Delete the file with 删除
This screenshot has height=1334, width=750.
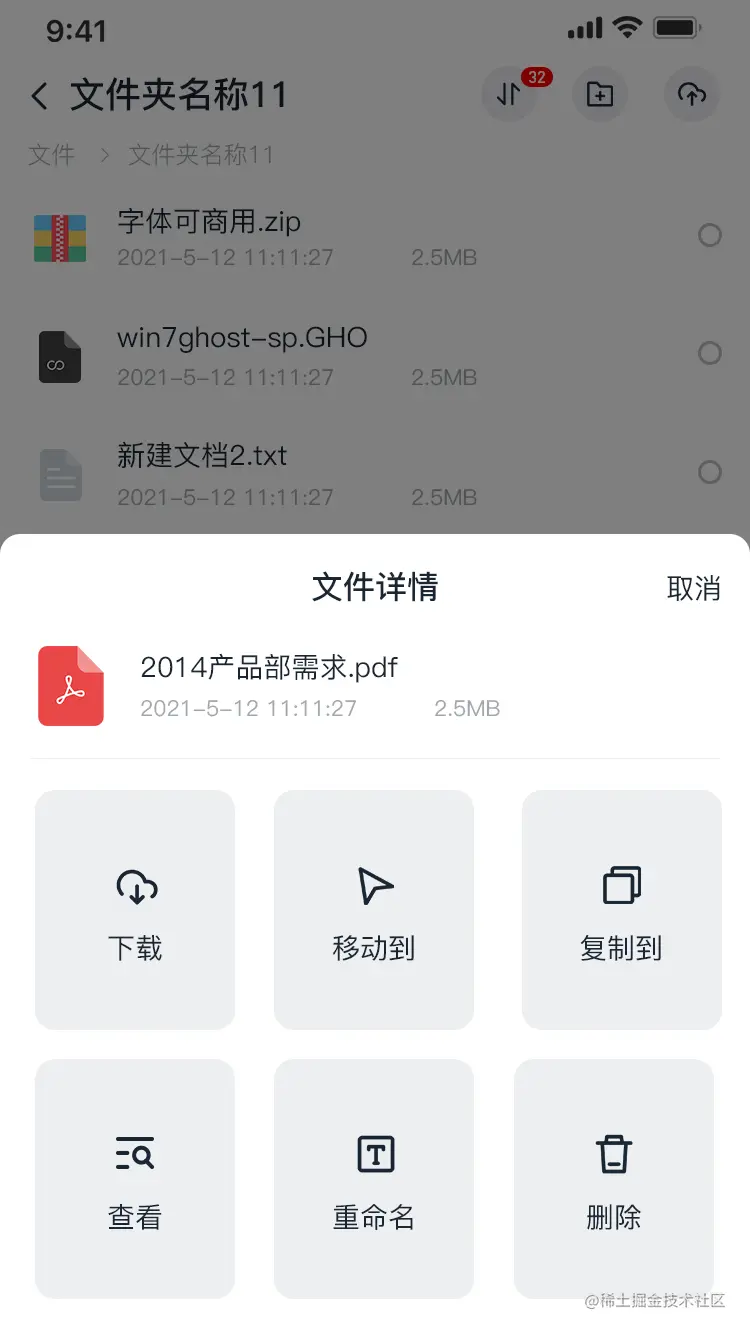[x=613, y=1179]
